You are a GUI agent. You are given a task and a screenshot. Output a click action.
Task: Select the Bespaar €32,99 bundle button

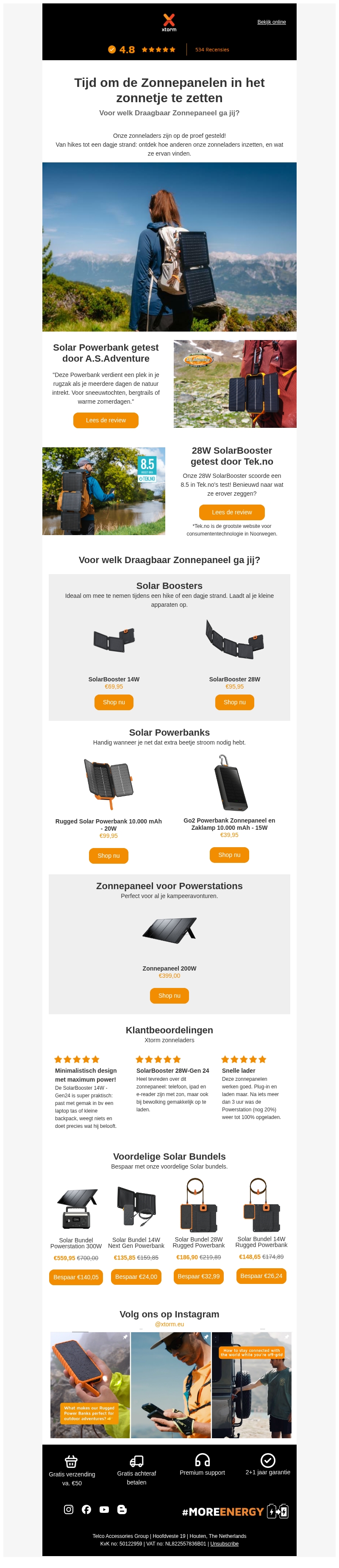pyautogui.click(x=198, y=1276)
